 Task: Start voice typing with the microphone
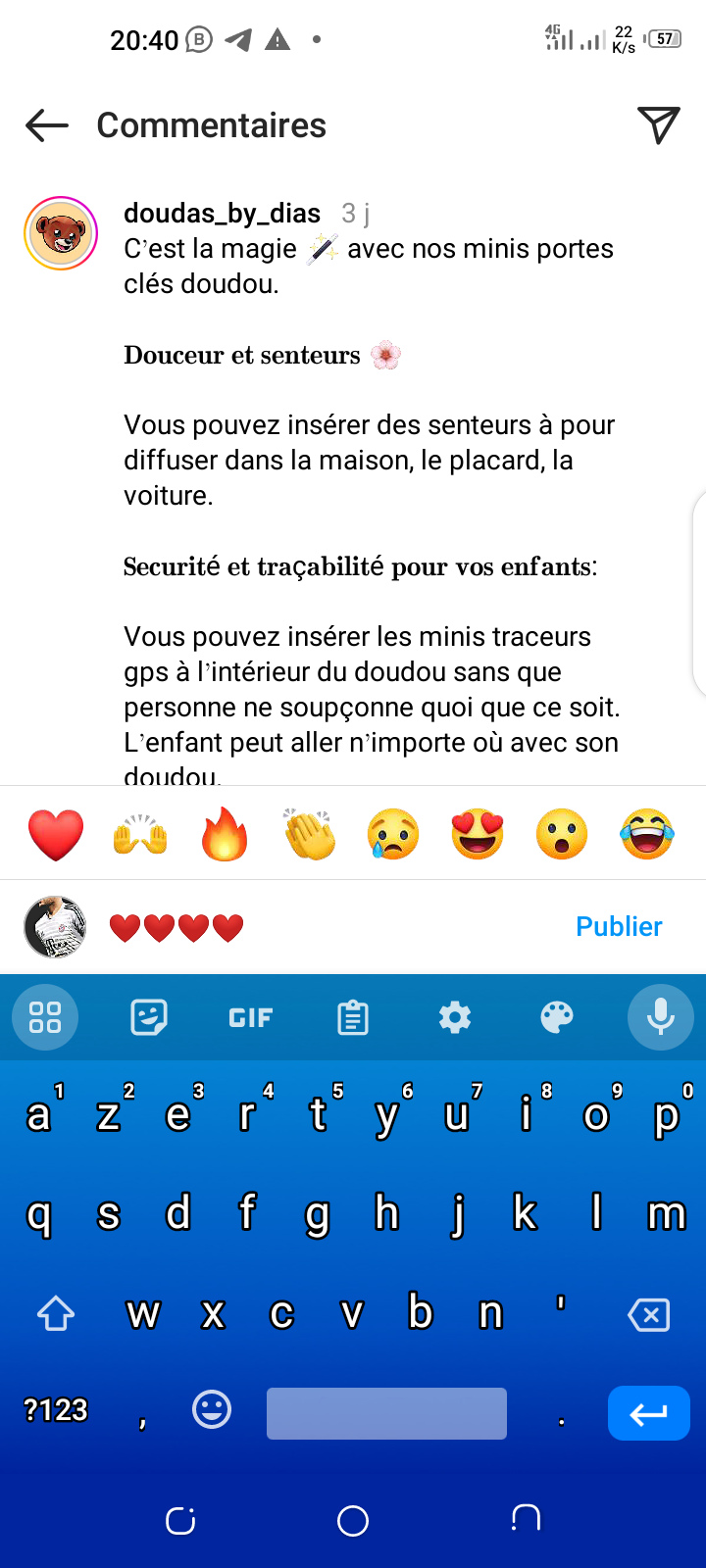660,1017
